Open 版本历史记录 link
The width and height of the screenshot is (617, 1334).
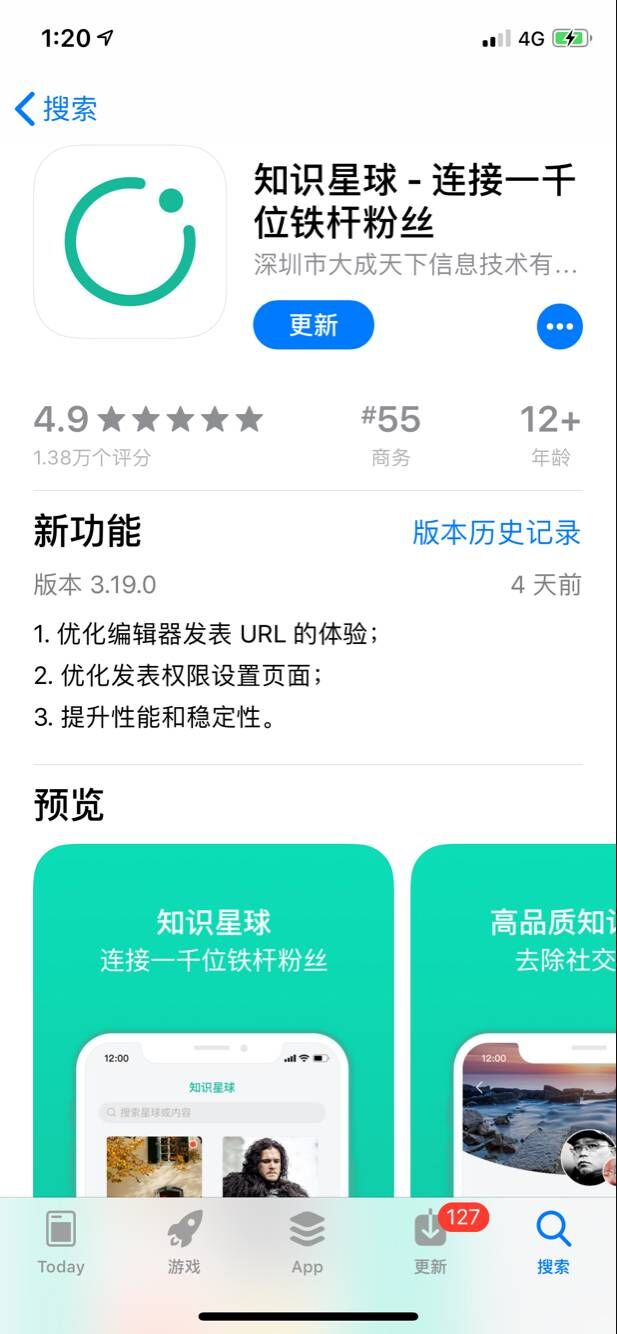(x=496, y=532)
